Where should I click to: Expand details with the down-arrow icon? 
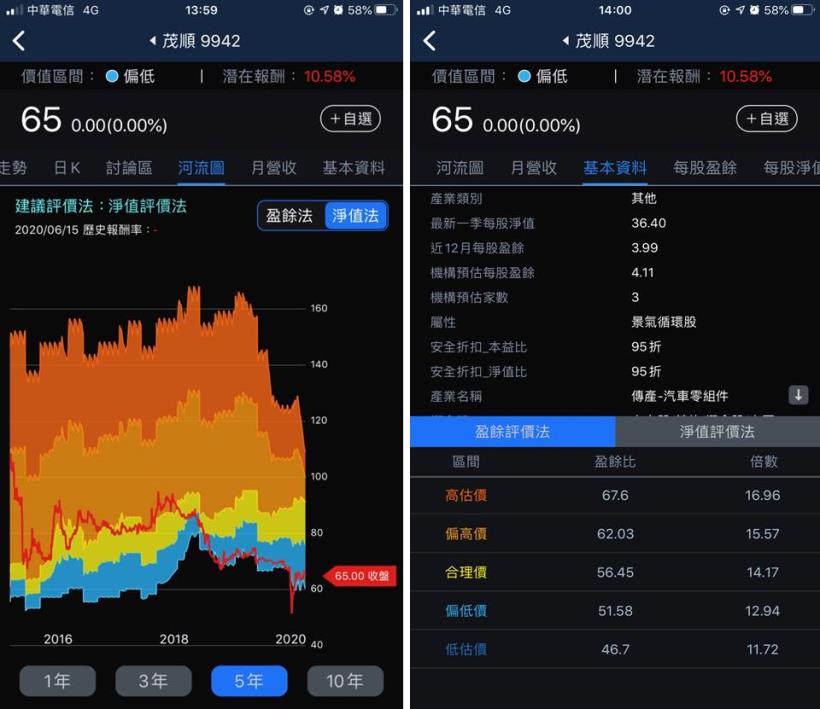point(798,395)
